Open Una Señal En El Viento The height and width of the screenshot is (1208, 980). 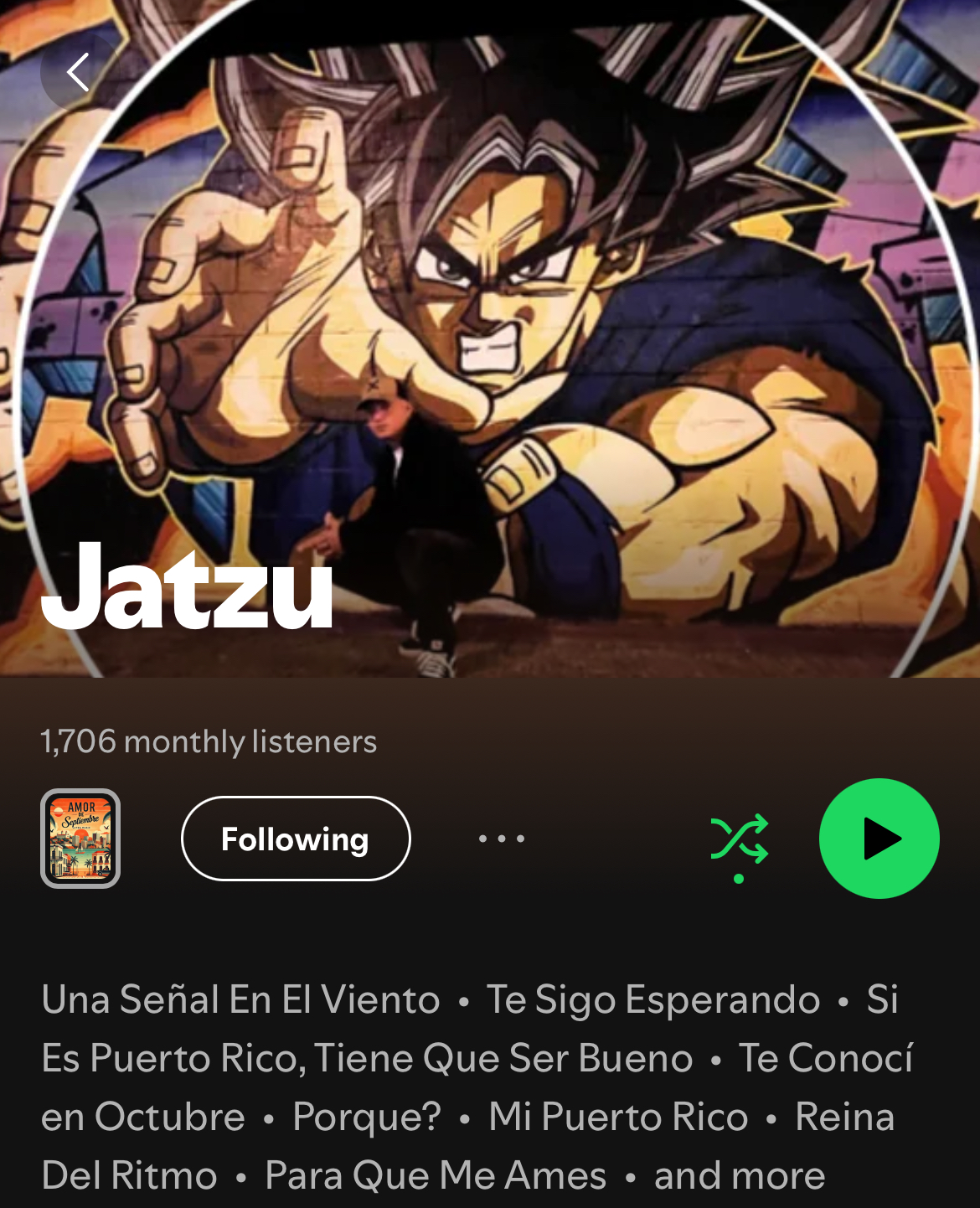point(240,999)
